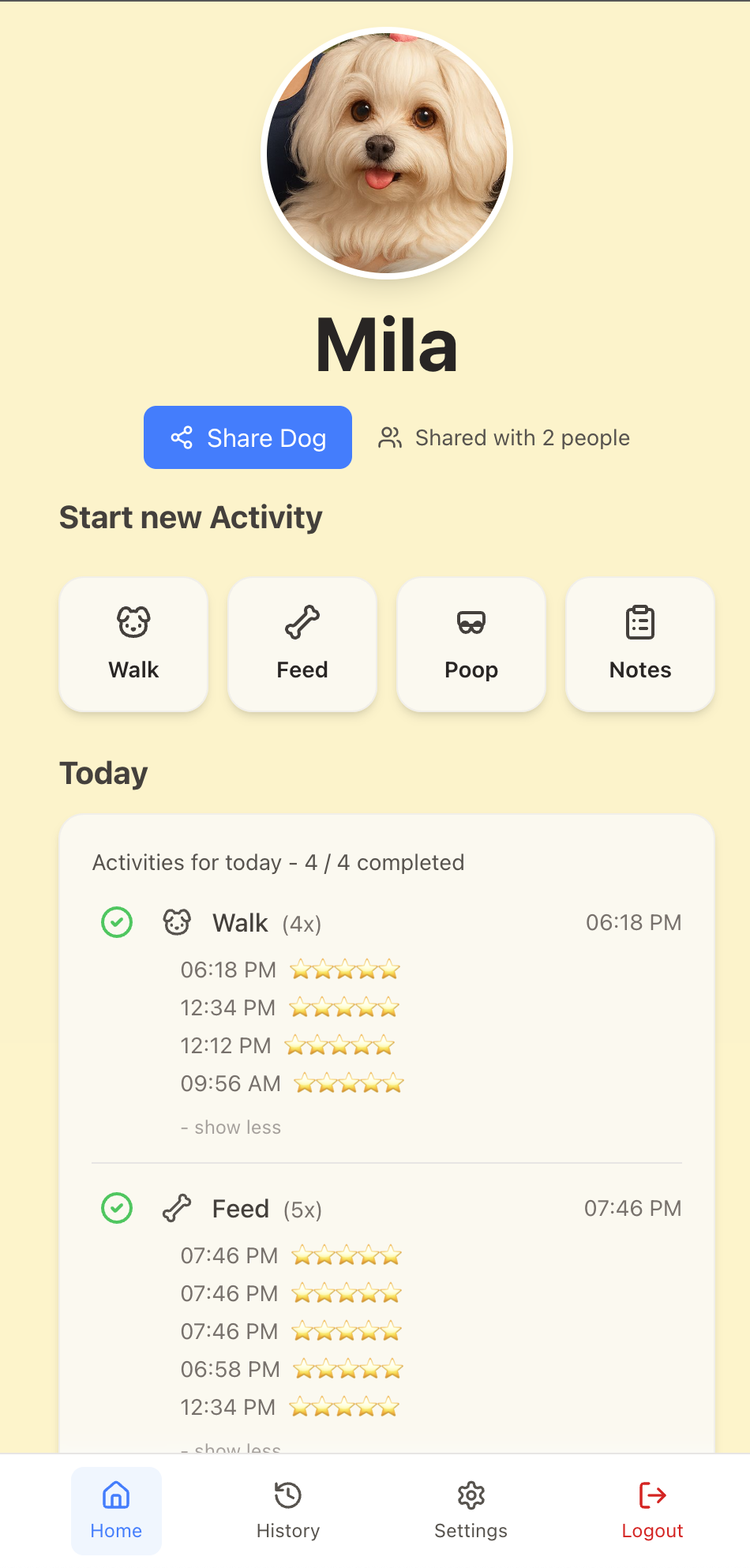Collapse Walk details via show less

coord(231,1127)
